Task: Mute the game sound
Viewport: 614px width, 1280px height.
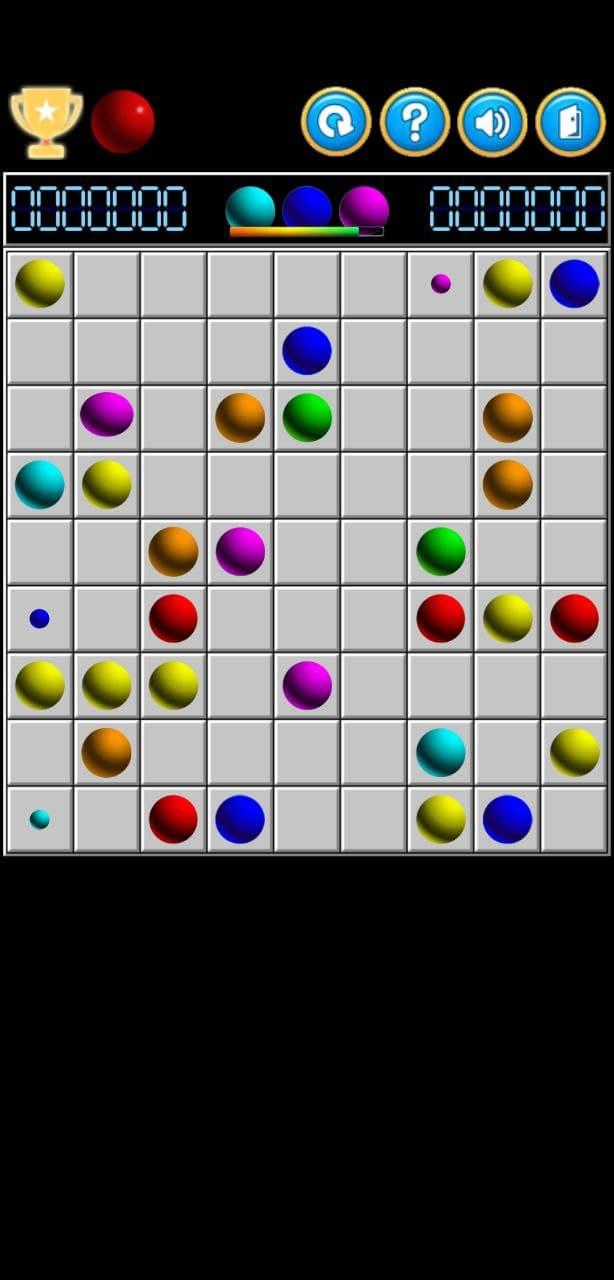Action: click(x=492, y=122)
